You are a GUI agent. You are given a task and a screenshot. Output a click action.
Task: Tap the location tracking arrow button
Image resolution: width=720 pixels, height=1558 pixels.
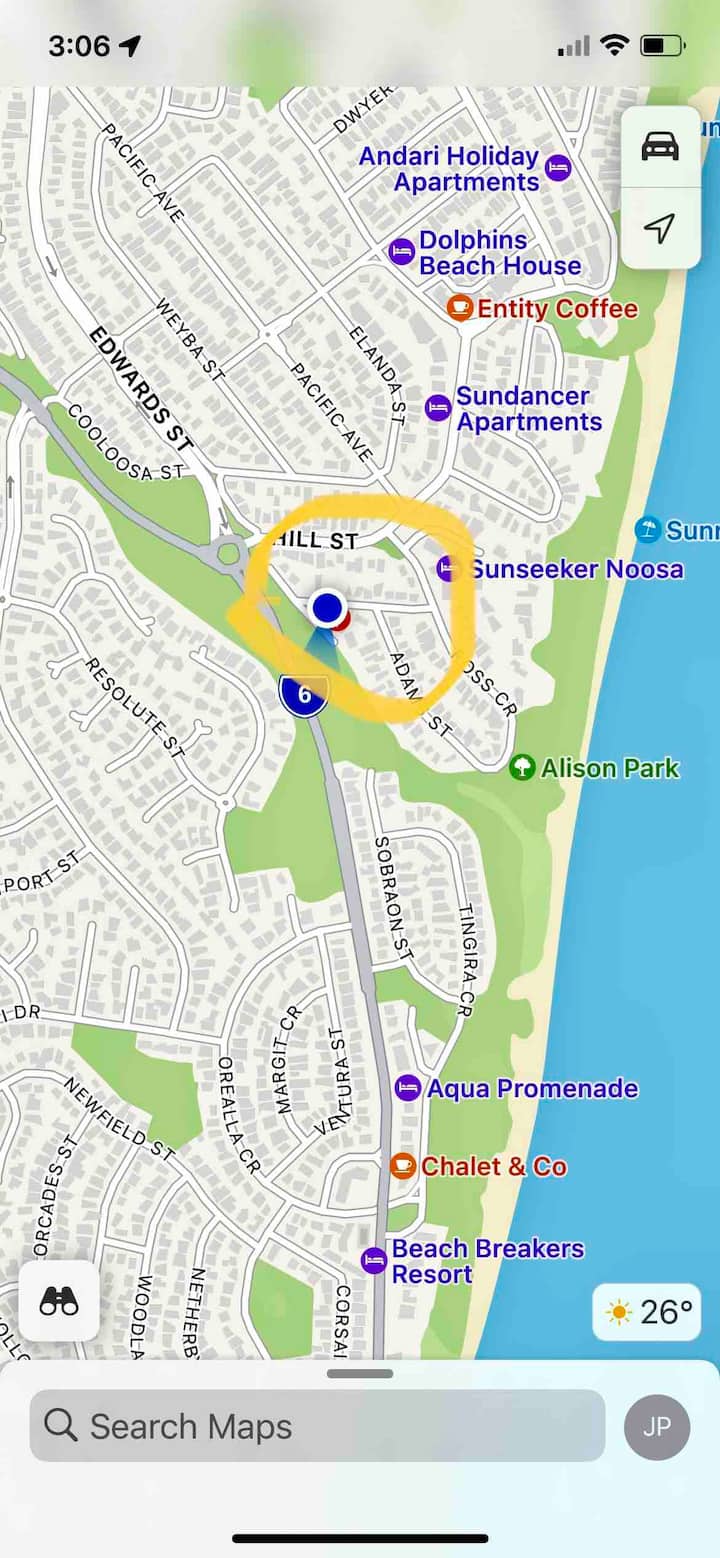(x=660, y=228)
